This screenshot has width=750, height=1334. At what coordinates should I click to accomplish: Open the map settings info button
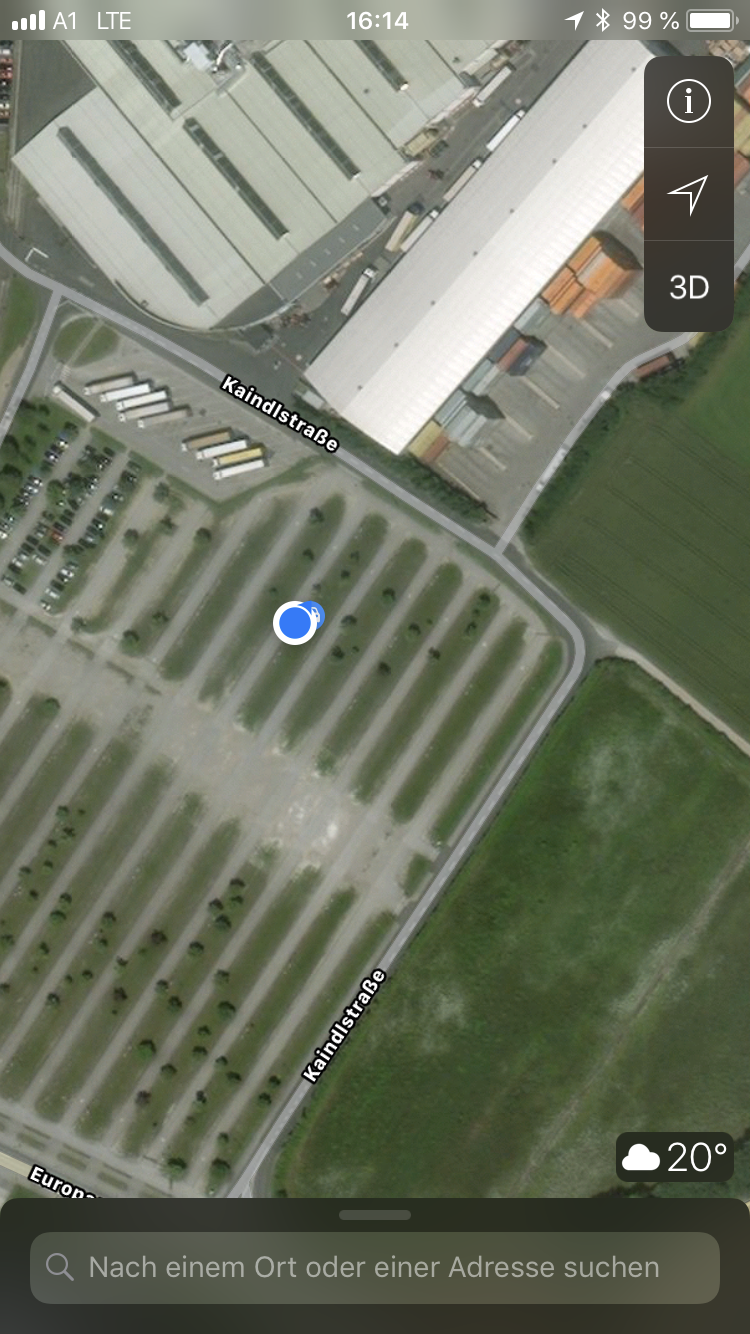(688, 101)
